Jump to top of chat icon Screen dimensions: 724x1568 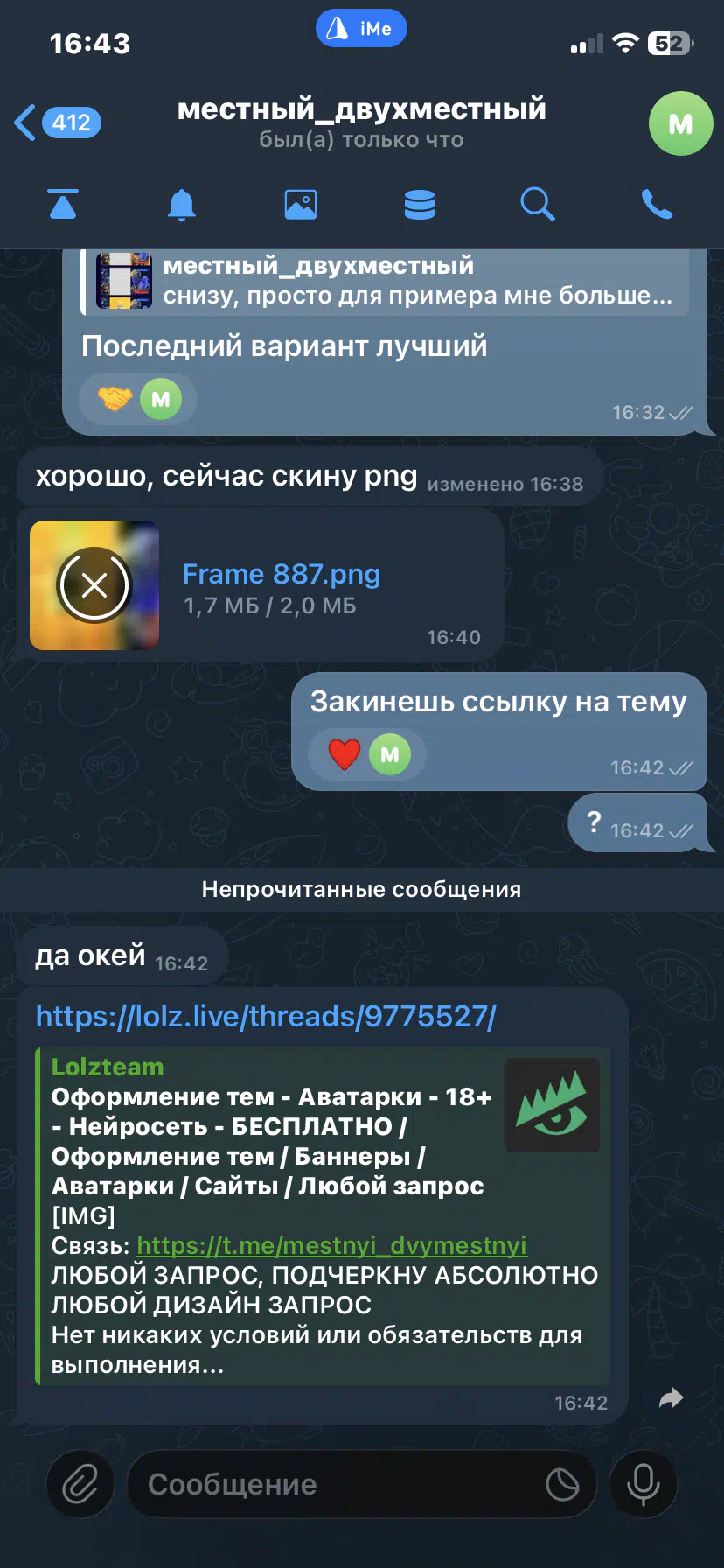point(63,204)
